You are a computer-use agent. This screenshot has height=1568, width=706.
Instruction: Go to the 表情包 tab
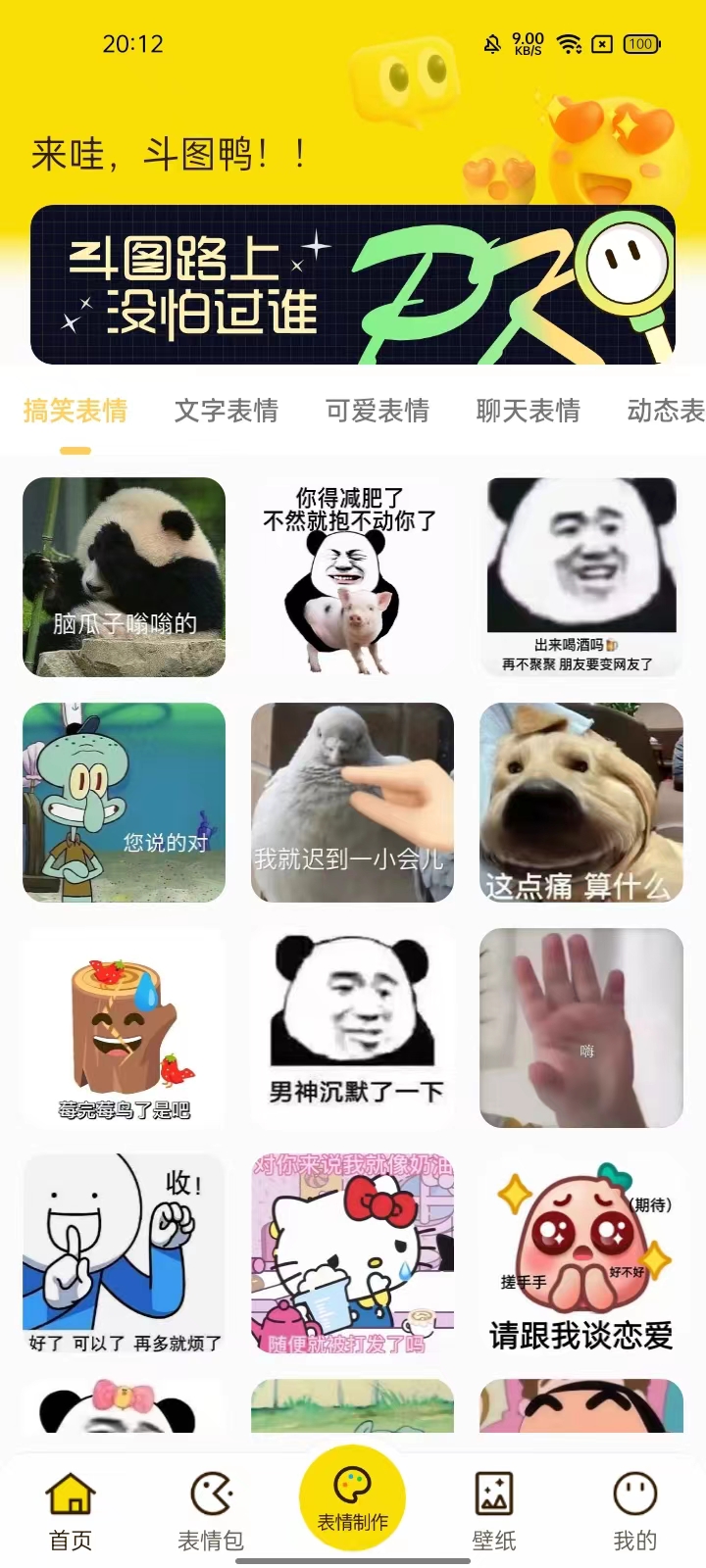tap(211, 1511)
